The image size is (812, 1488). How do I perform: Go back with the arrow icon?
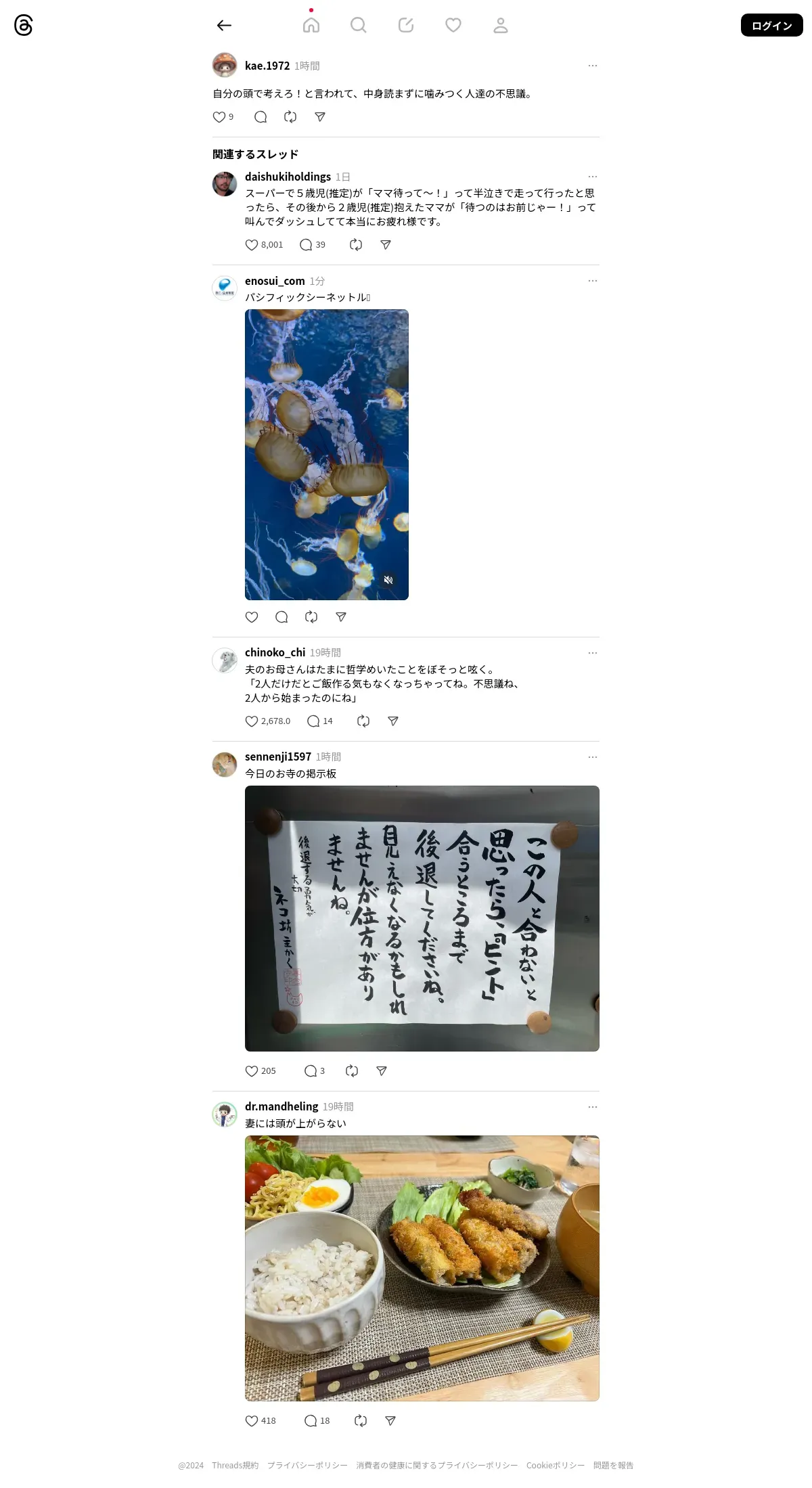(224, 26)
